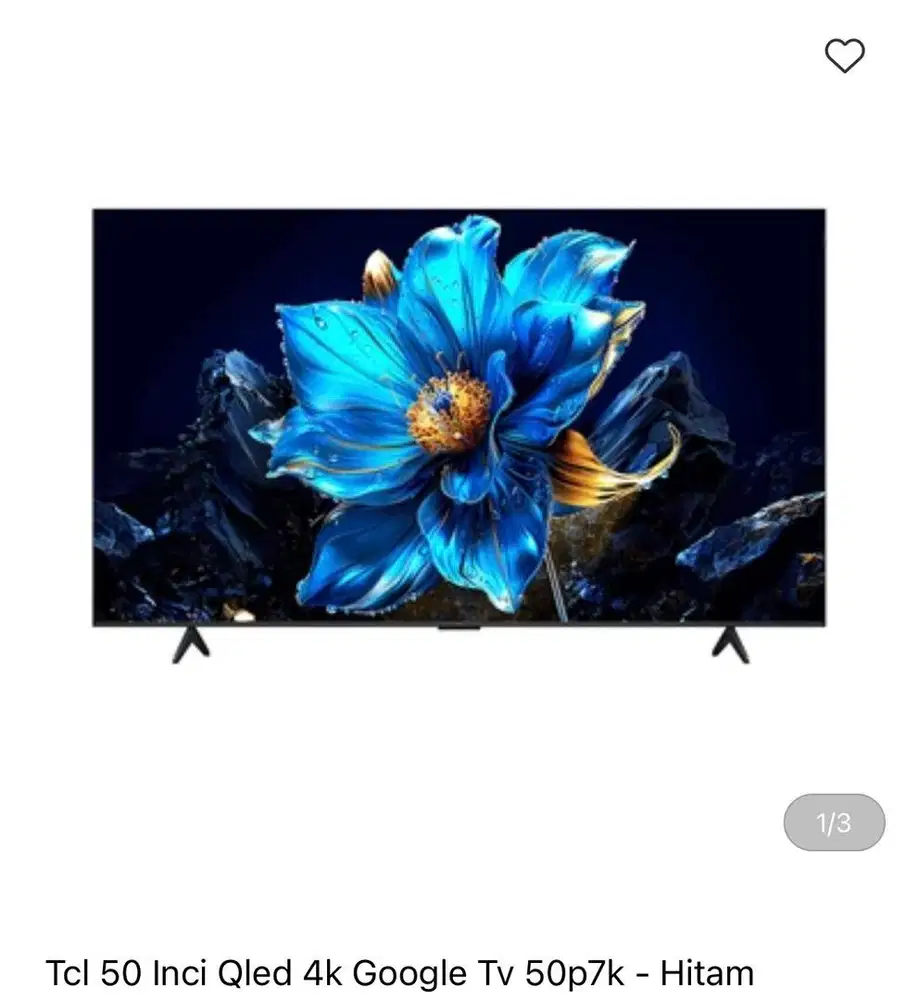Image resolution: width=919 pixels, height=1000 pixels.
Task: Unfavorite the product using the heart toggle
Action: click(x=845, y=55)
